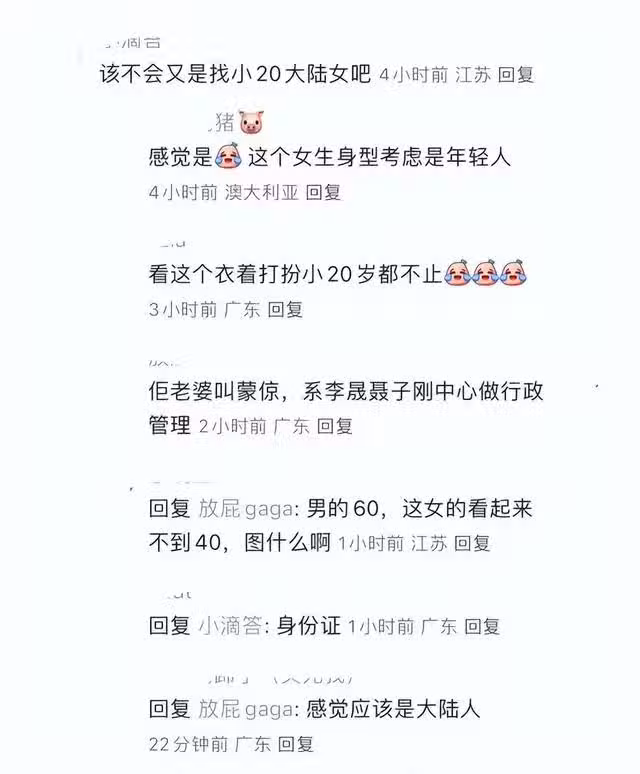This screenshot has width=640, height=774.
Task: Reply to the comment mentioning 蒙惊
Action: click(x=336, y=426)
